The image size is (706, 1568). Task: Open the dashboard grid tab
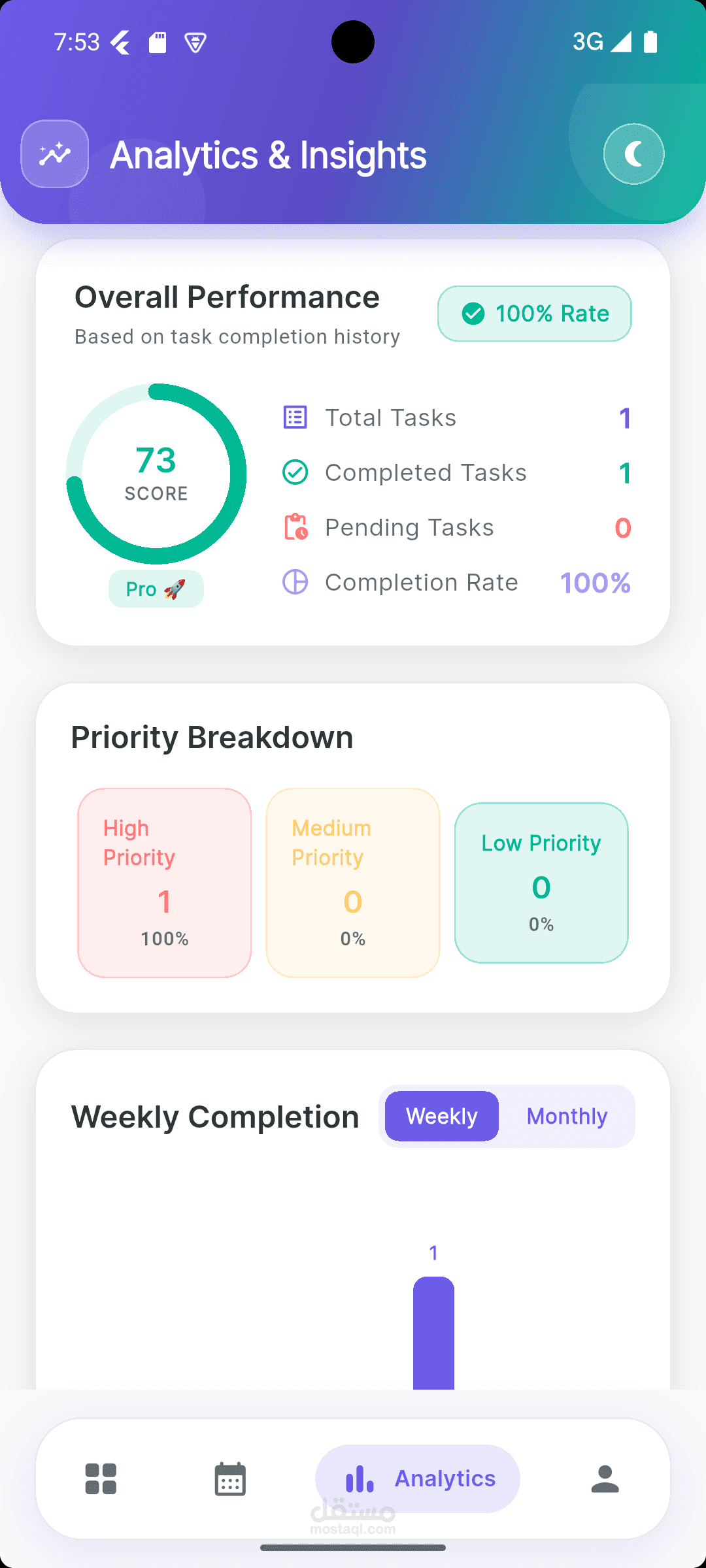pos(101,1478)
